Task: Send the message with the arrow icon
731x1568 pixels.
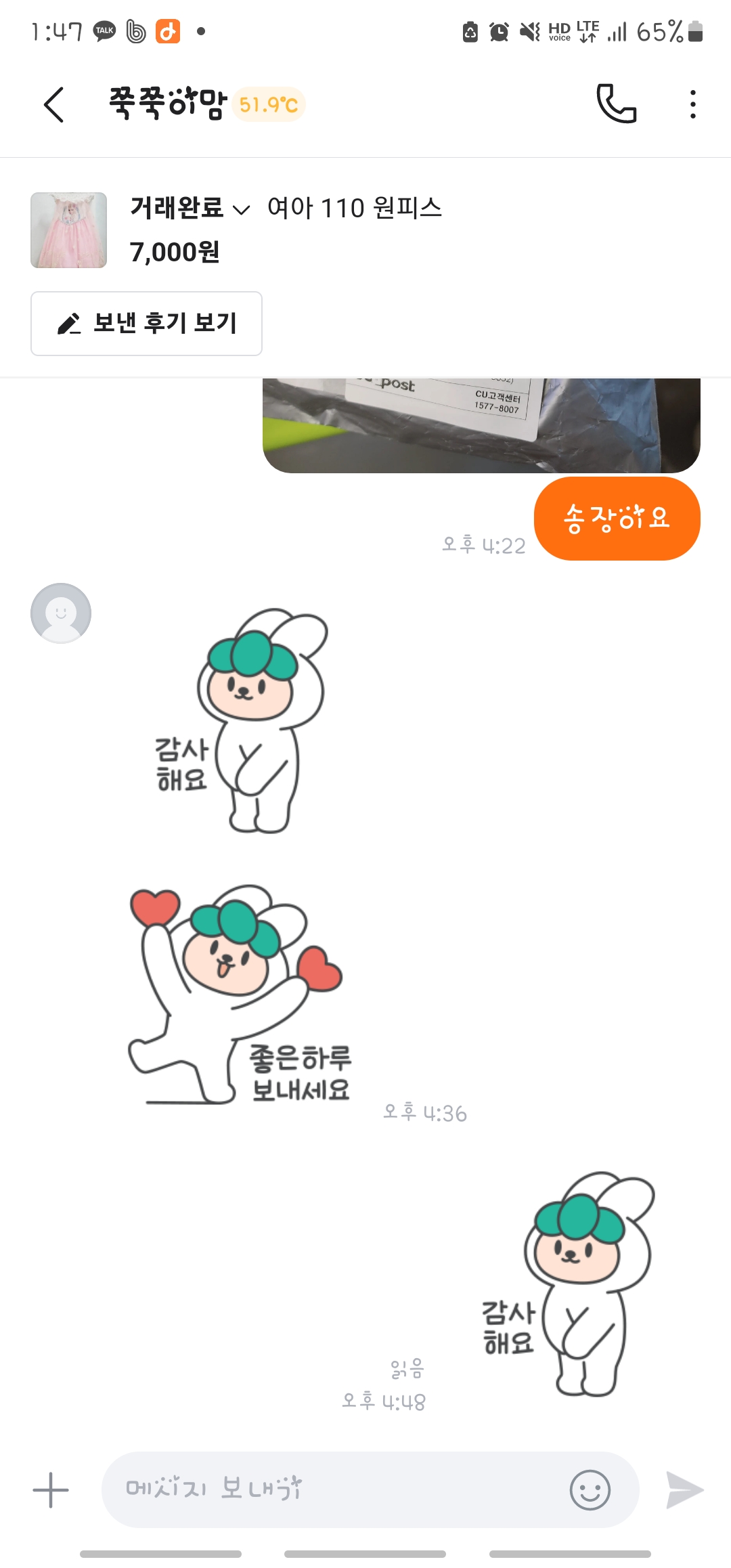Action: [x=684, y=1490]
